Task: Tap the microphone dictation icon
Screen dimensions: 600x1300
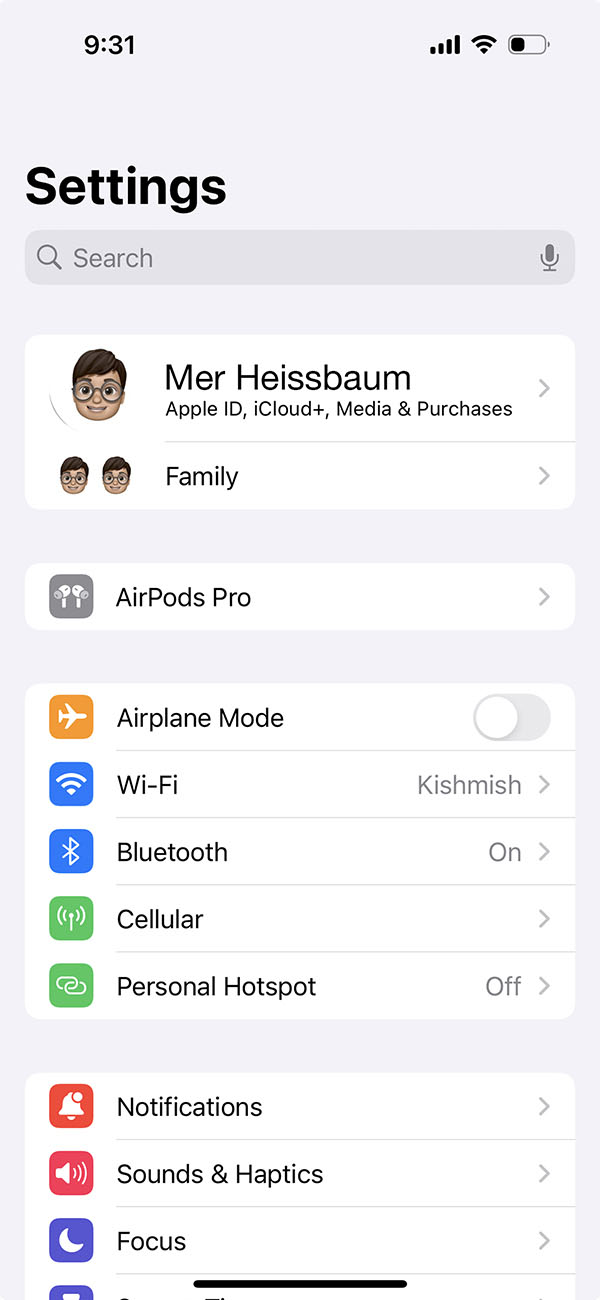Action: (549, 258)
